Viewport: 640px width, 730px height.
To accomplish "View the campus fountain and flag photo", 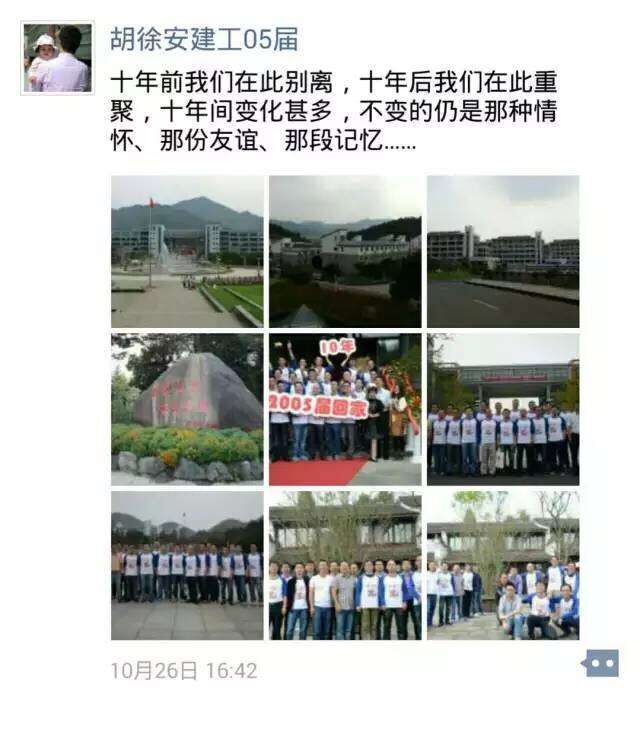I will pyautogui.click(x=187, y=252).
